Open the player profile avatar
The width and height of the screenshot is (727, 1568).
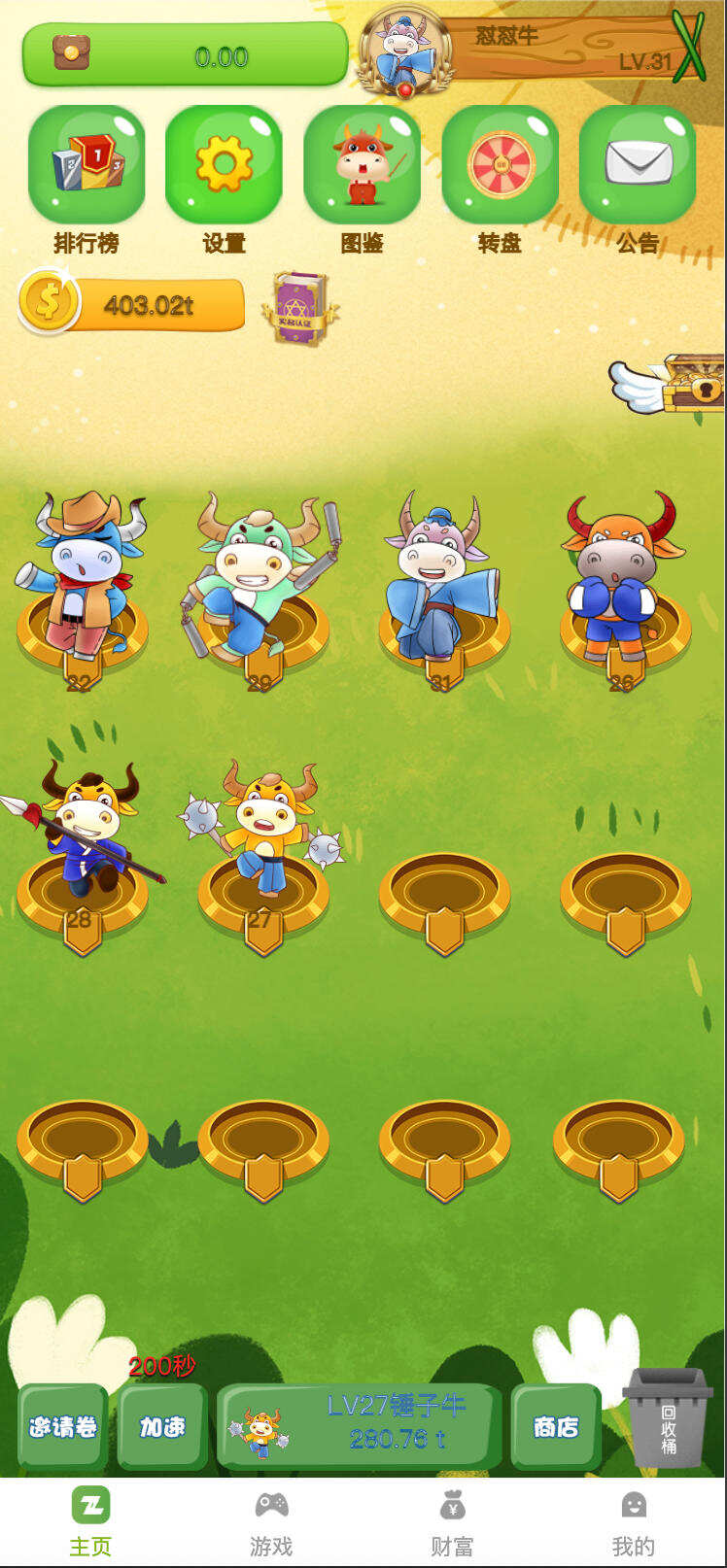point(404,51)
